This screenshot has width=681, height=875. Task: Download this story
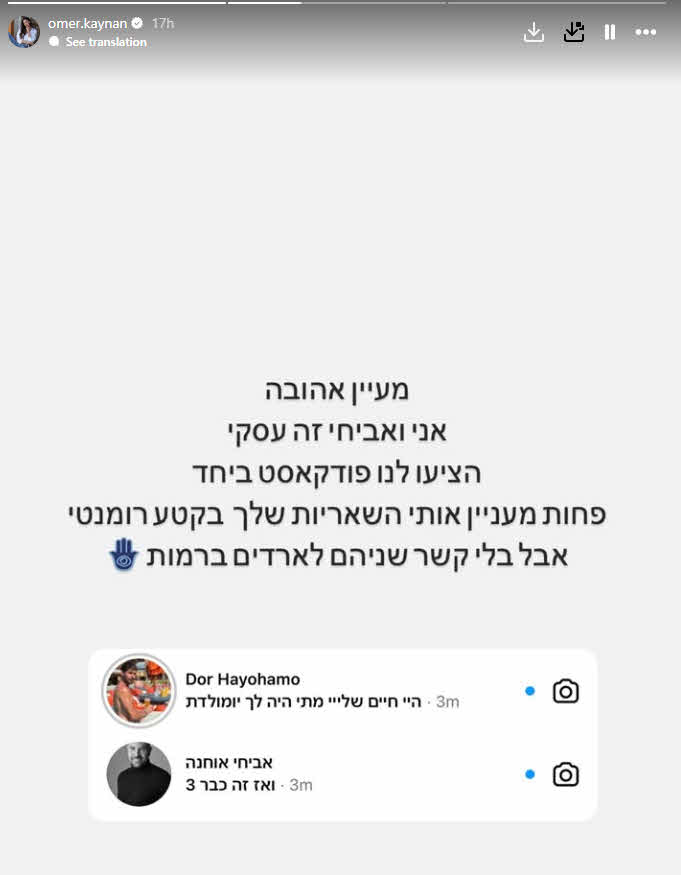[534, 32]
